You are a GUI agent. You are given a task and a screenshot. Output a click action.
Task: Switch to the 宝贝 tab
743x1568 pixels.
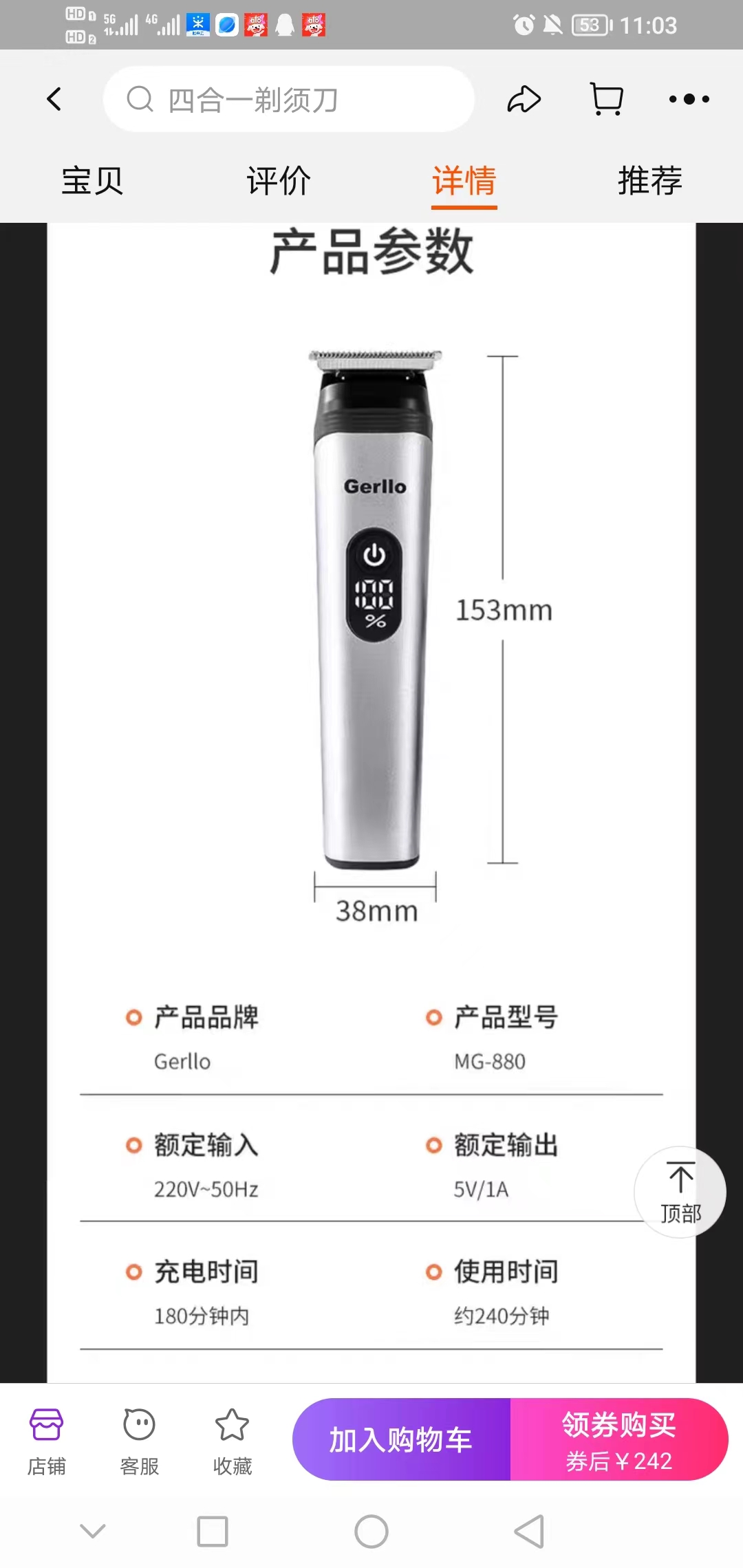[x=92, y=181]
